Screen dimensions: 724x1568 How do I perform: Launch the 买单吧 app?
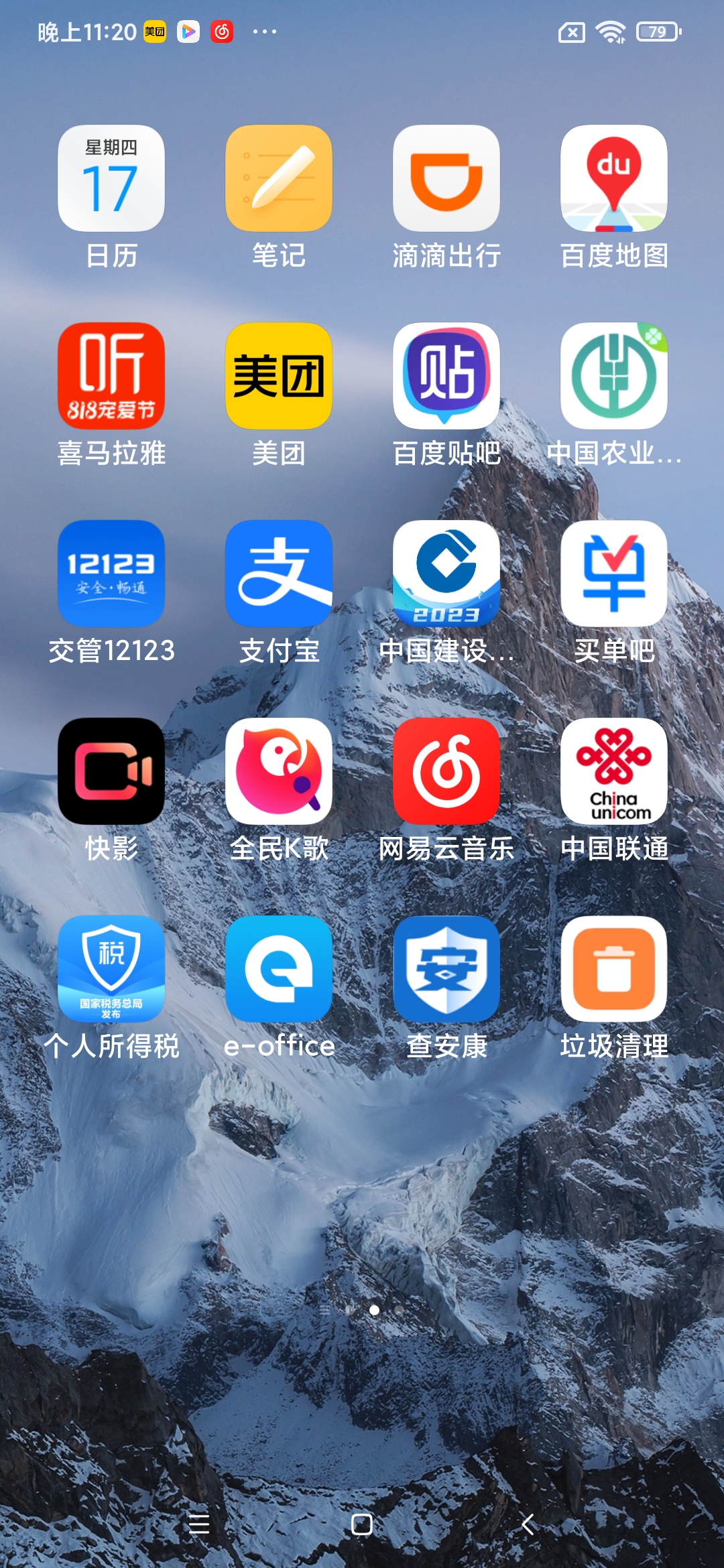tap(614, 574)
